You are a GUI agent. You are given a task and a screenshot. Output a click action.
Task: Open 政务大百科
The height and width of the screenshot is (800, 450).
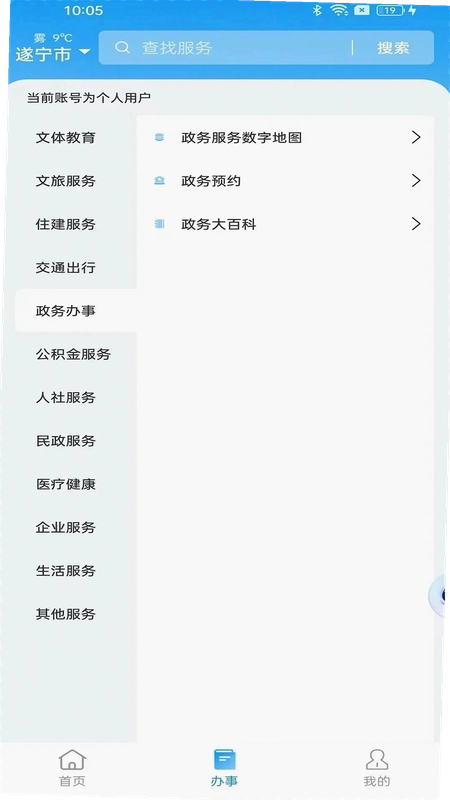coord(286,224)
